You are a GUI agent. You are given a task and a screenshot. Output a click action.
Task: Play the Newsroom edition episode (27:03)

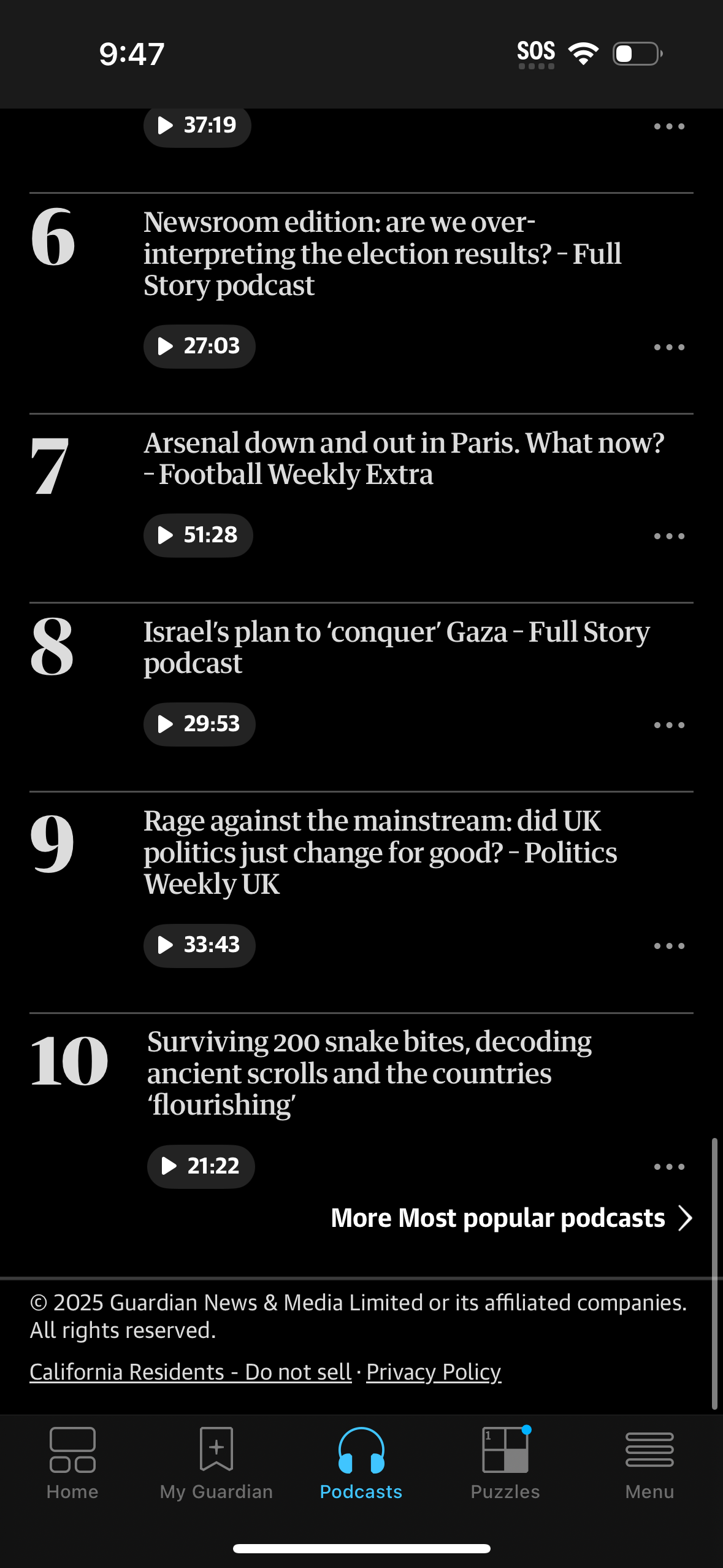(x=199, y=347)
